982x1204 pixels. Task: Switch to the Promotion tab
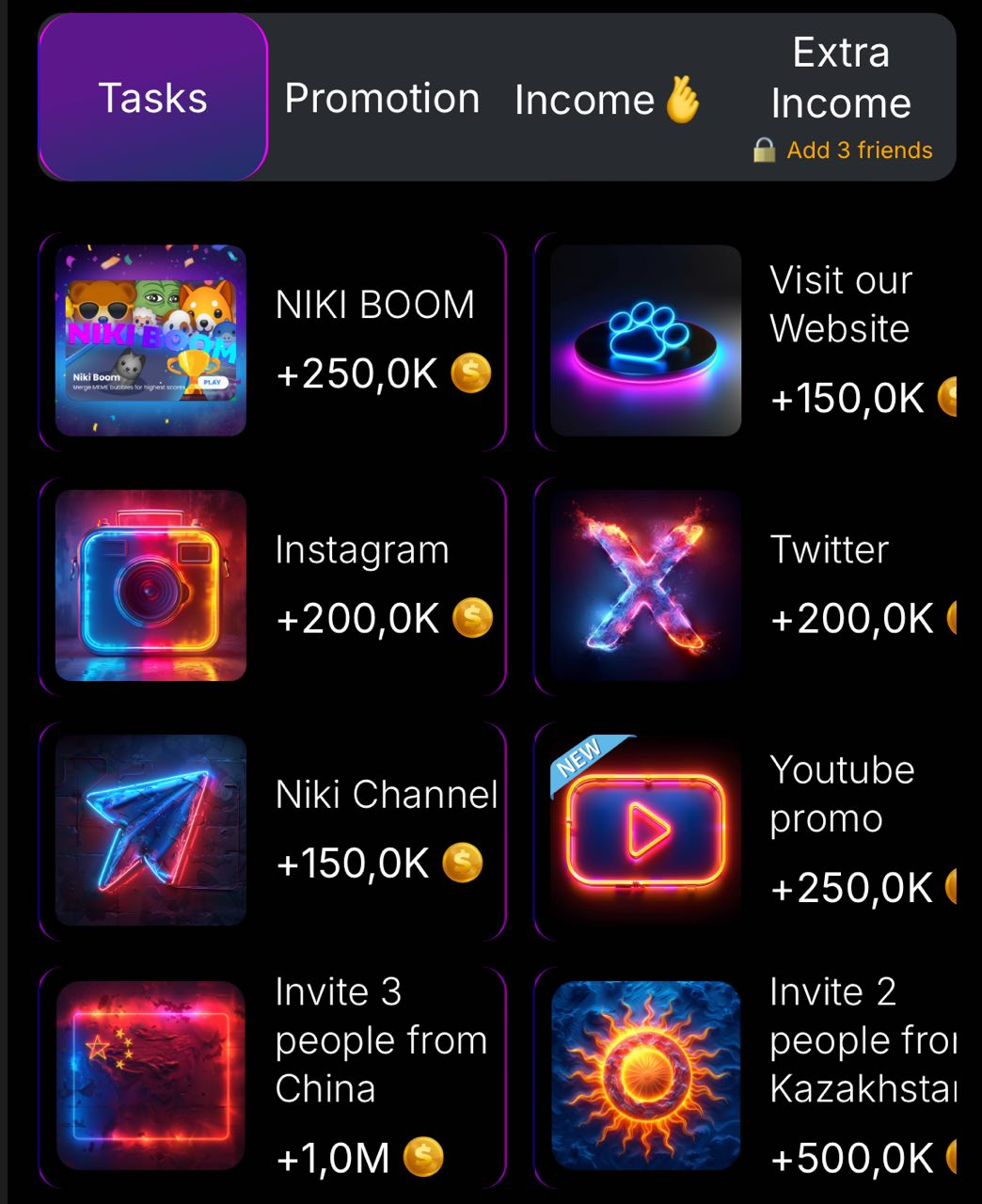coord(382,98)
